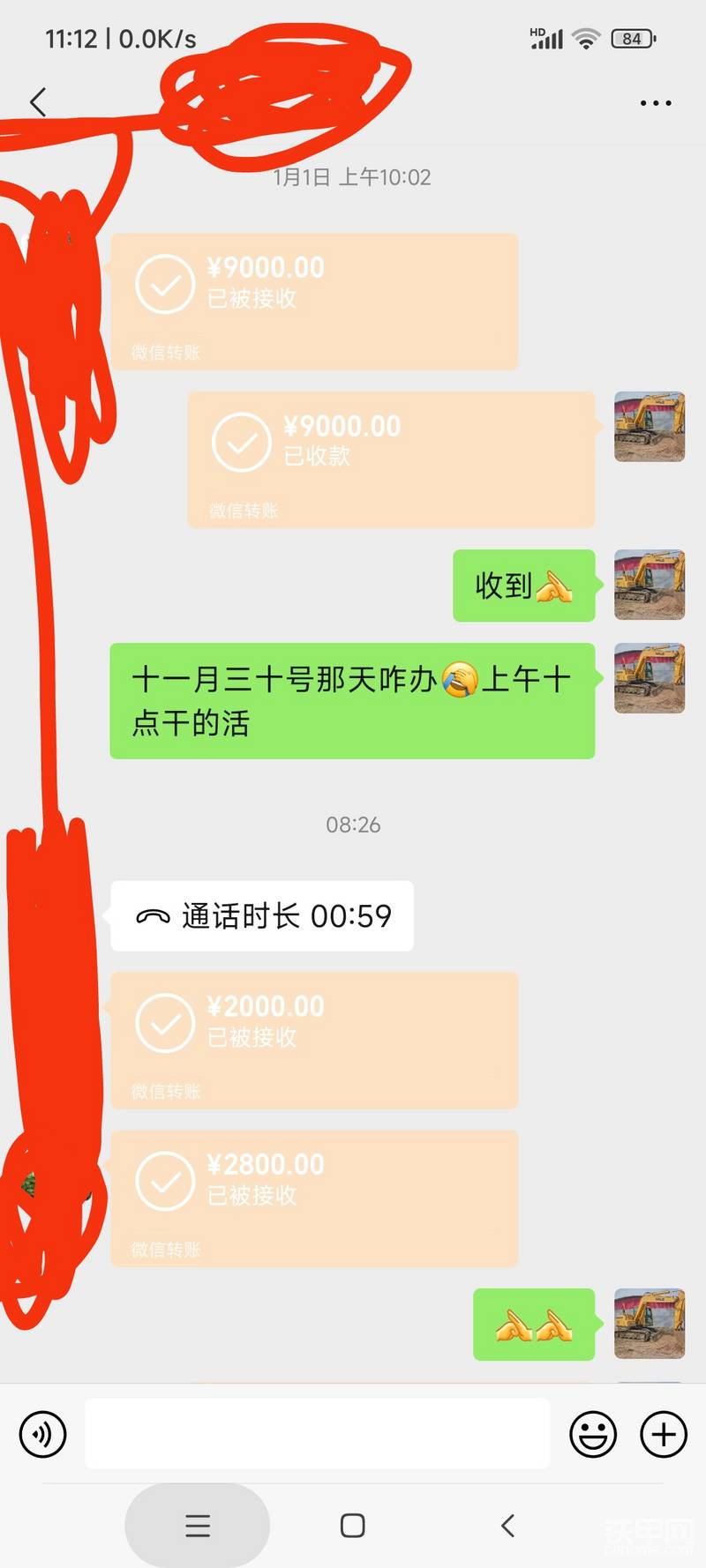Open the ¥2000.00 transfer details
Image resolution: width=706 pixels, height=1568 pixels.
point(313,1040)
